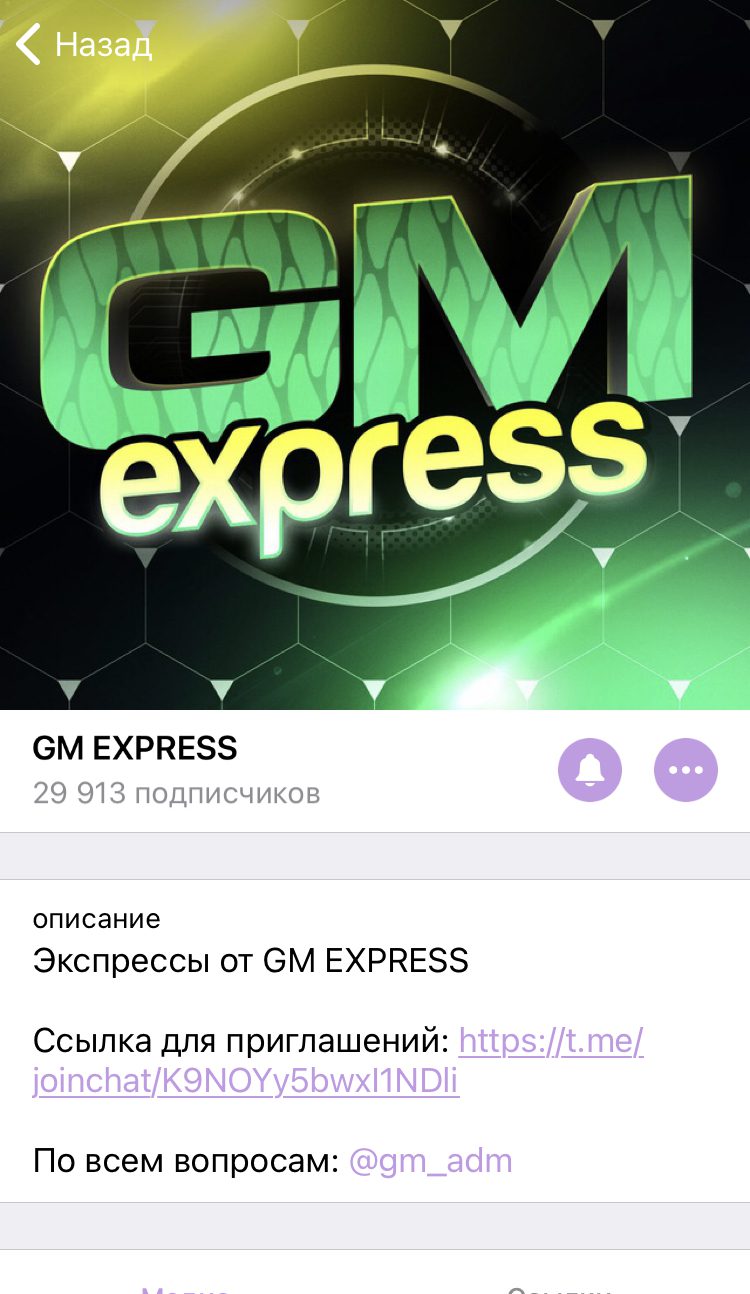Viewport: 750px width, 1294px height.
Task: Open the t.me/joinchat invite link
Action: pyautogui.click(x=338, y=1062)
